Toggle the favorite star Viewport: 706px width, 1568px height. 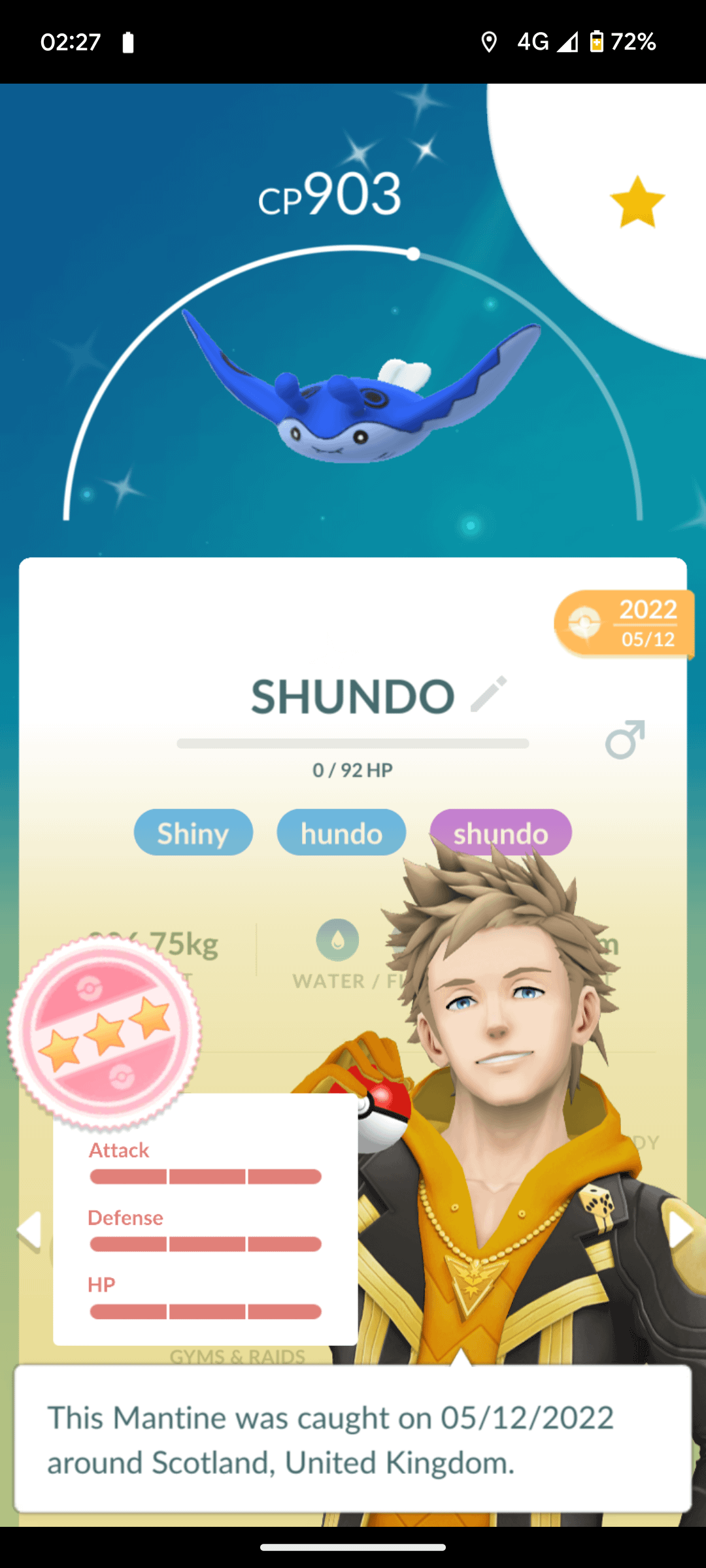[x=637, y=203]
